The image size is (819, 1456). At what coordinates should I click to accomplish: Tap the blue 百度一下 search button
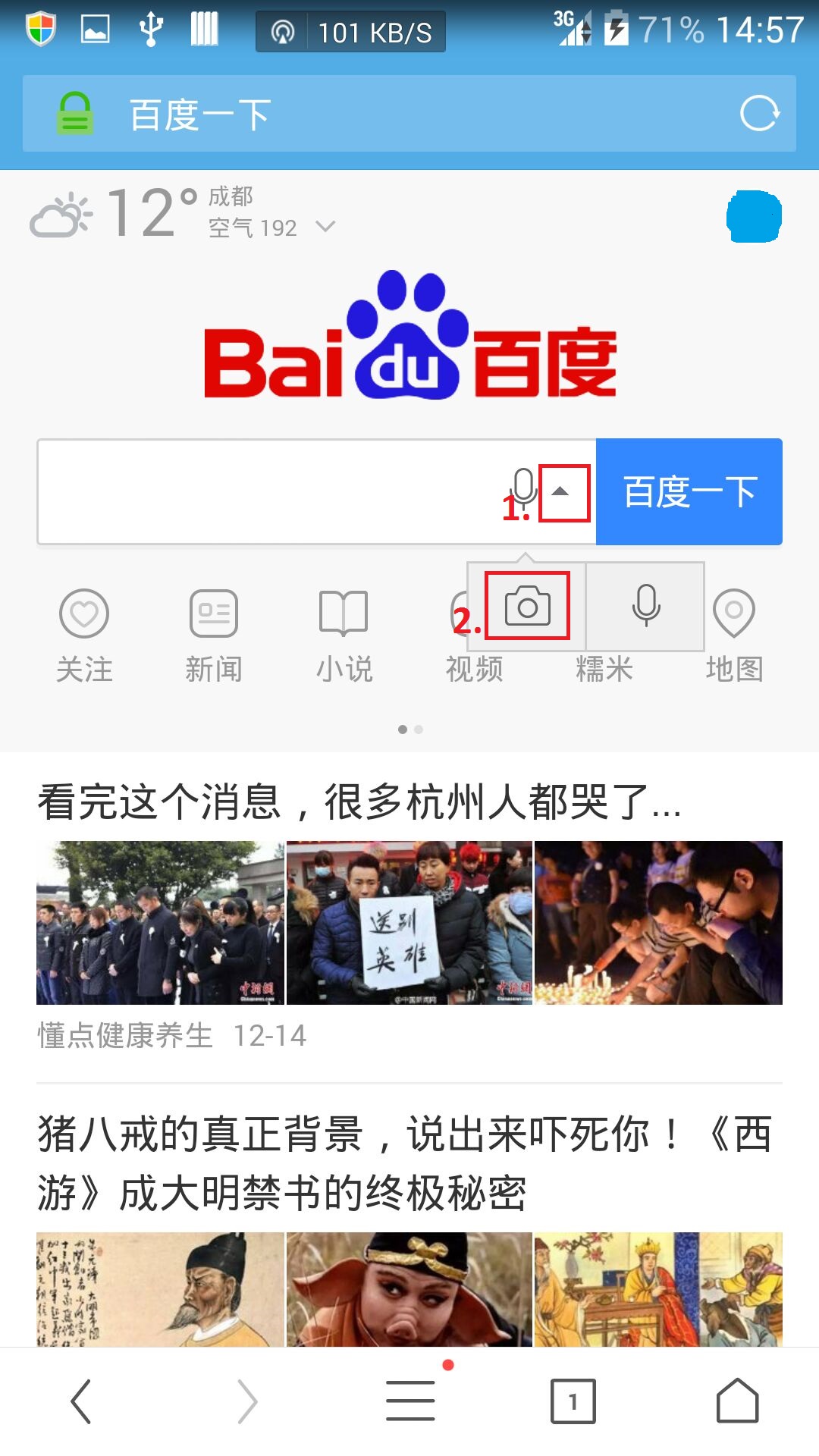coord(689,491)
